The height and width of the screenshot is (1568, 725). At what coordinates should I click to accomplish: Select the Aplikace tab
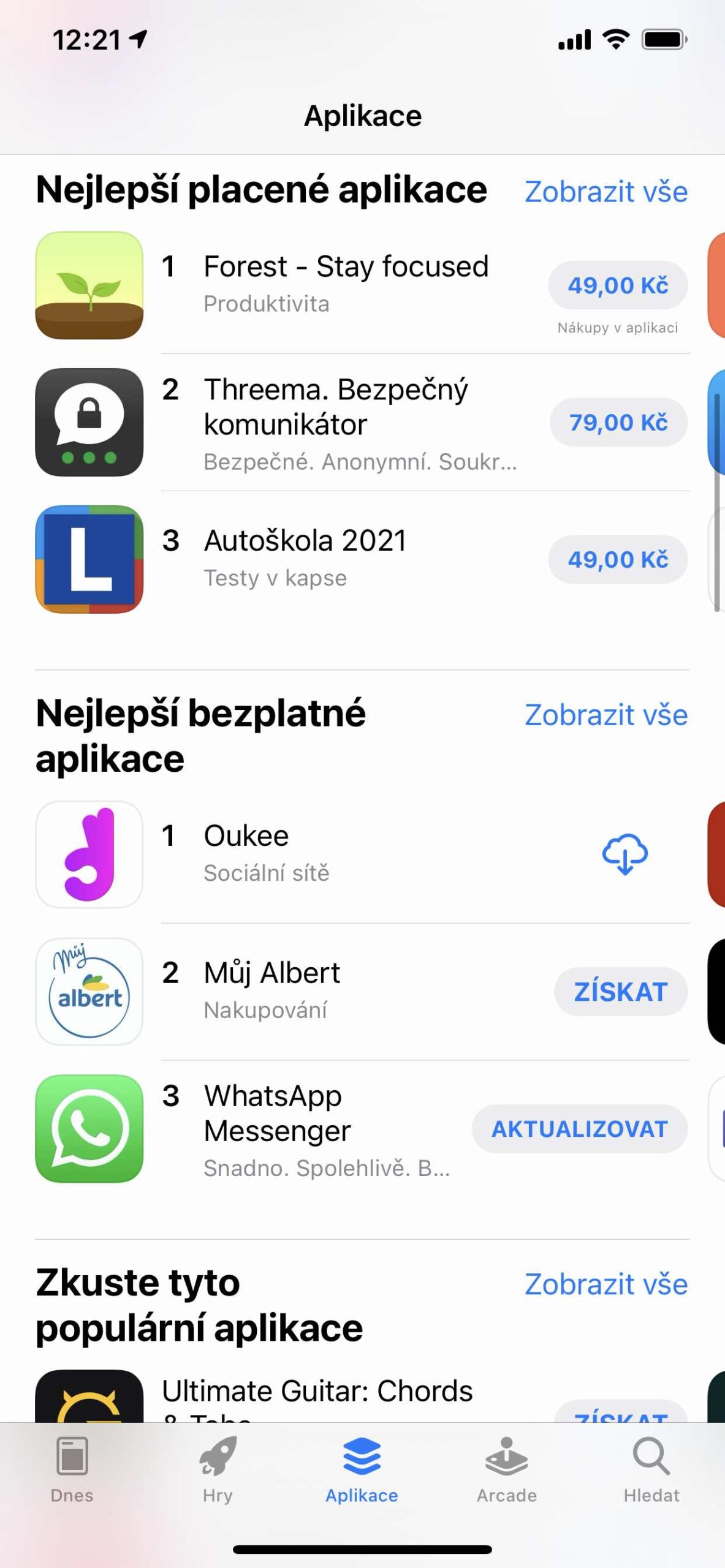tap(362, 1470)
